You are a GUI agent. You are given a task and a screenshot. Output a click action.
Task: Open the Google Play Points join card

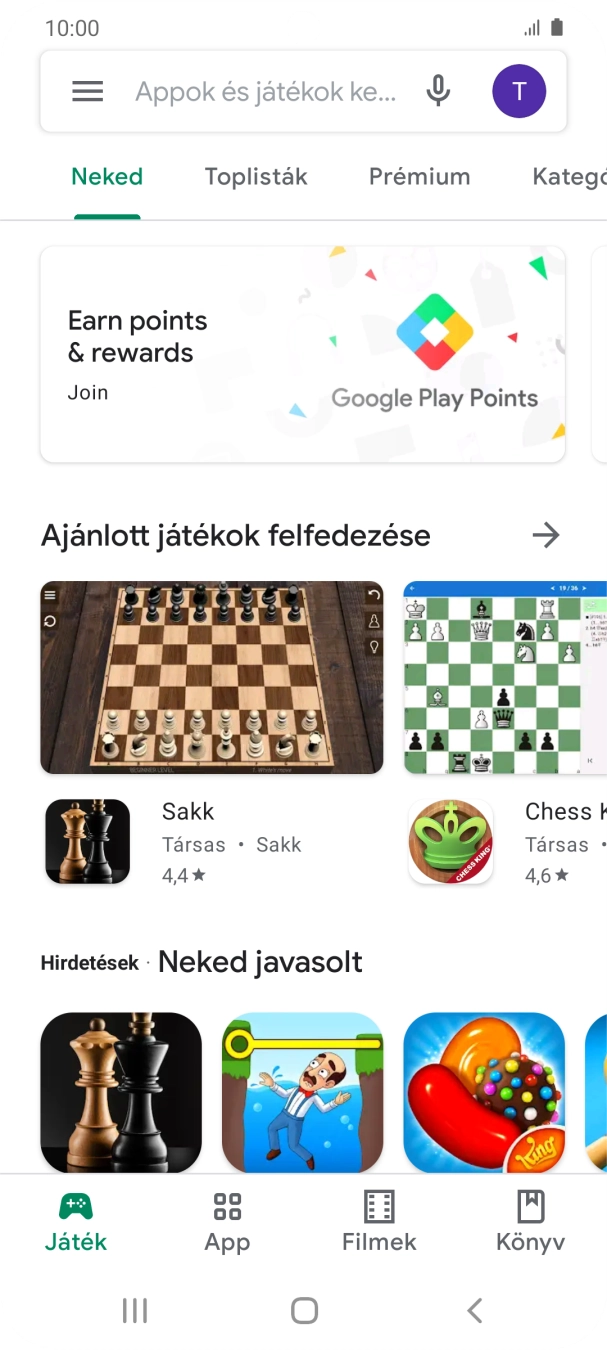tap(302, 355)
